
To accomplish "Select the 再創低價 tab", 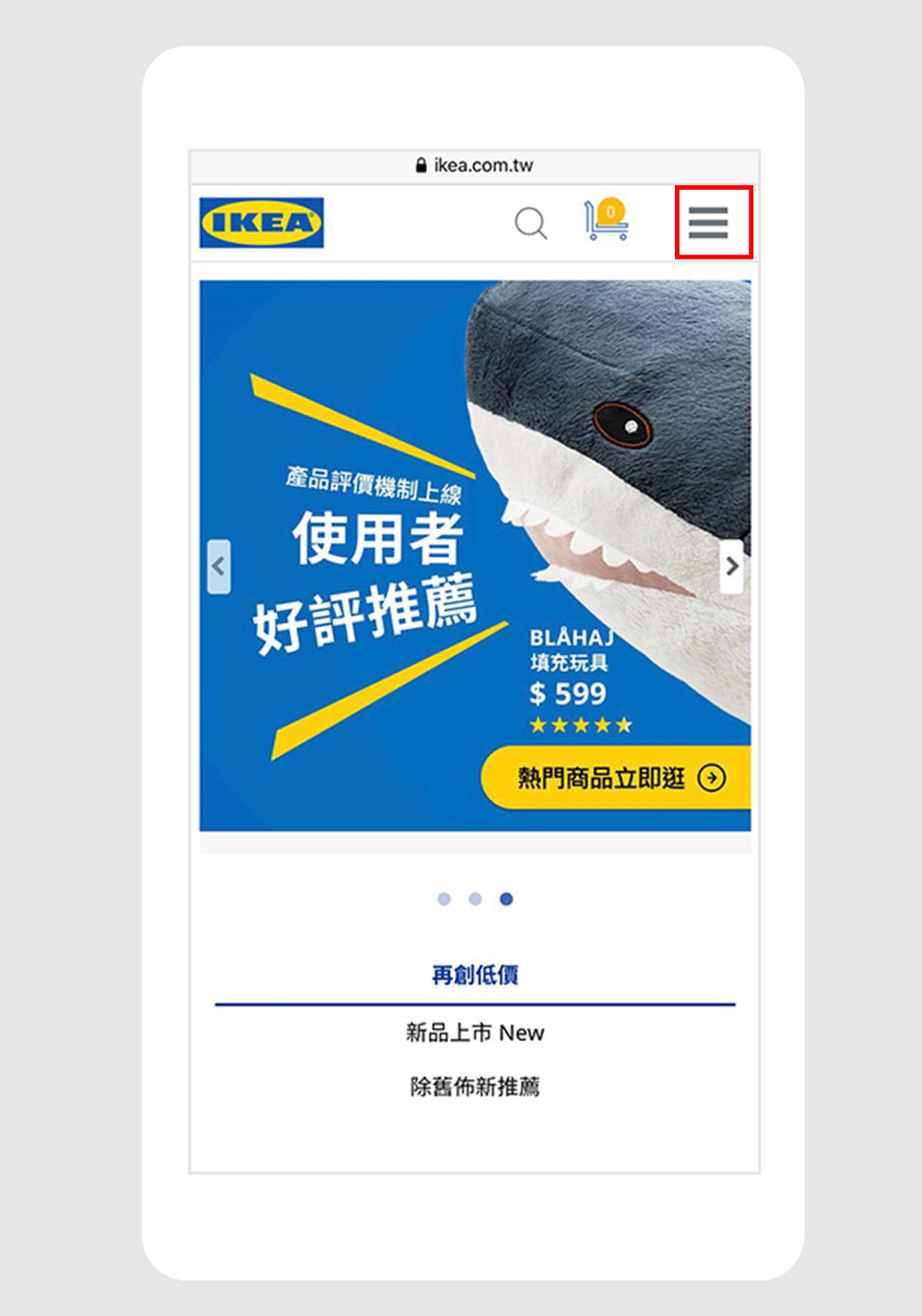I will point(475,975).
